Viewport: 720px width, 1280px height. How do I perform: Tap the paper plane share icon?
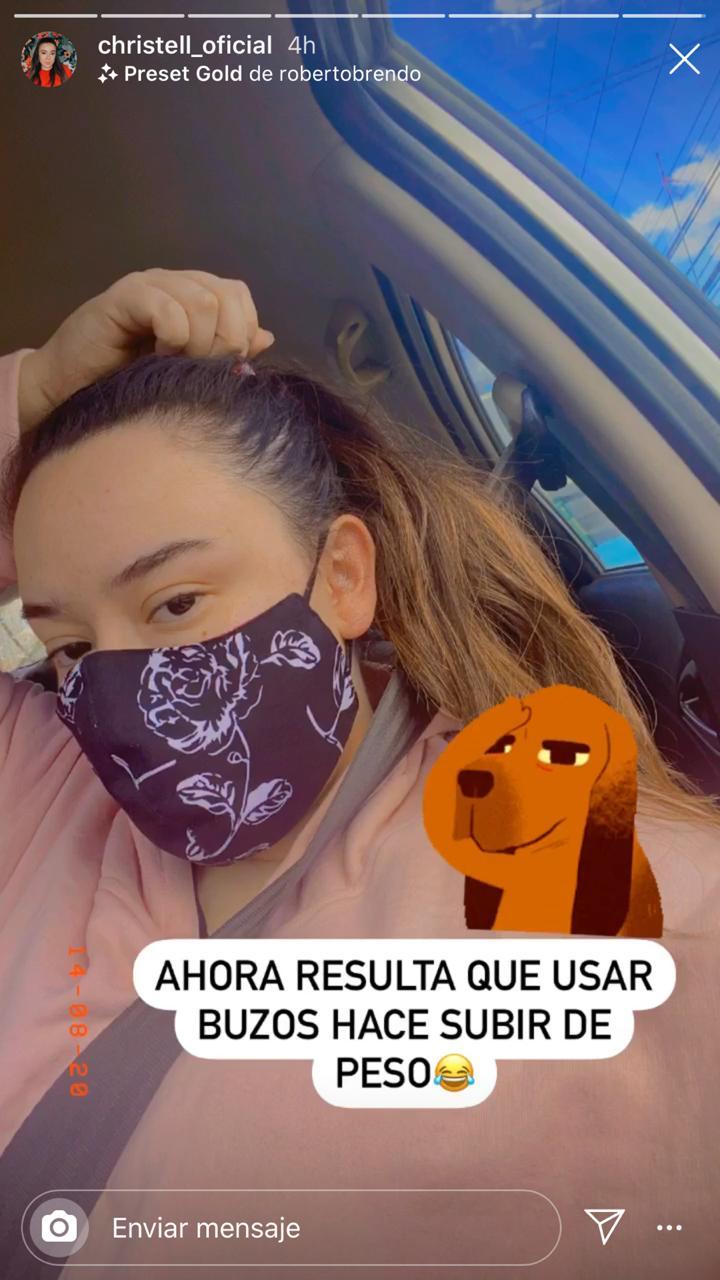[607, 1228]
